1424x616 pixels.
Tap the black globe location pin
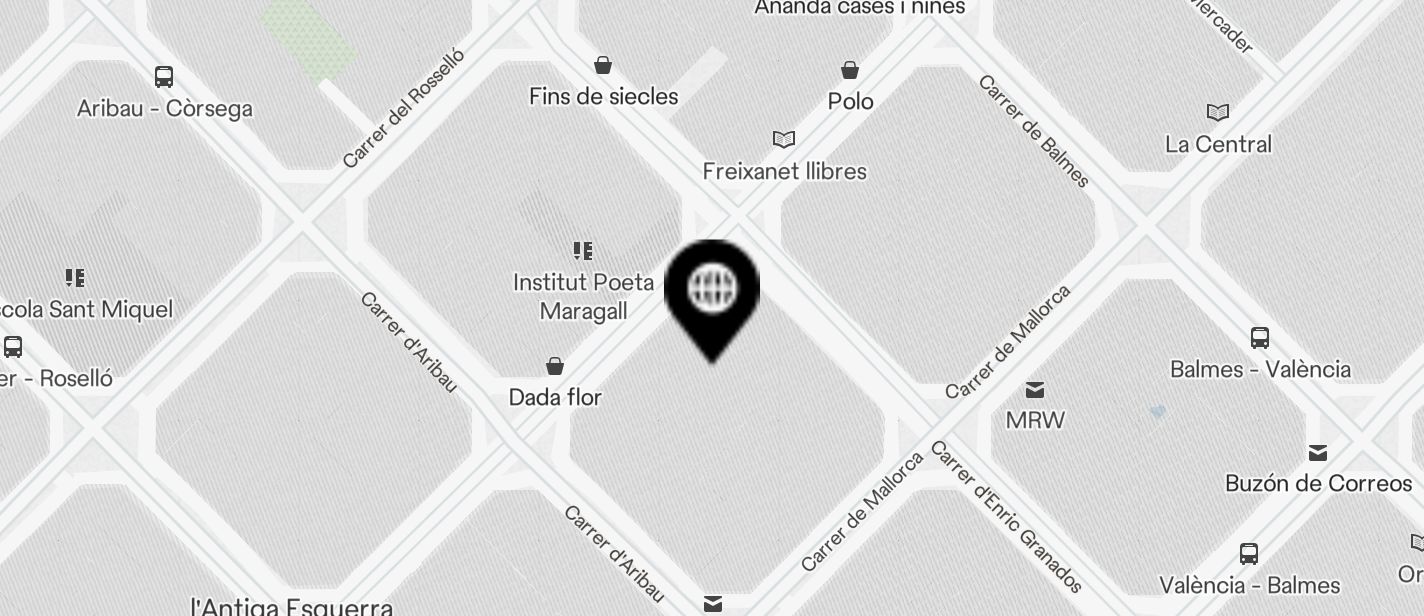(712, 292)
